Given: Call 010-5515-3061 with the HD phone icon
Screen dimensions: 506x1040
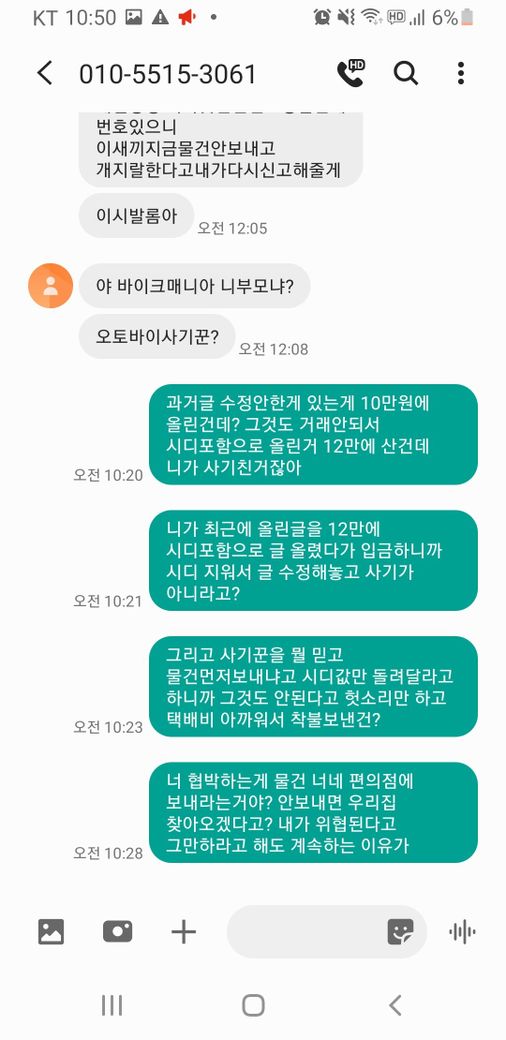Looking at the screenshot, I should [x=351, y=73].
